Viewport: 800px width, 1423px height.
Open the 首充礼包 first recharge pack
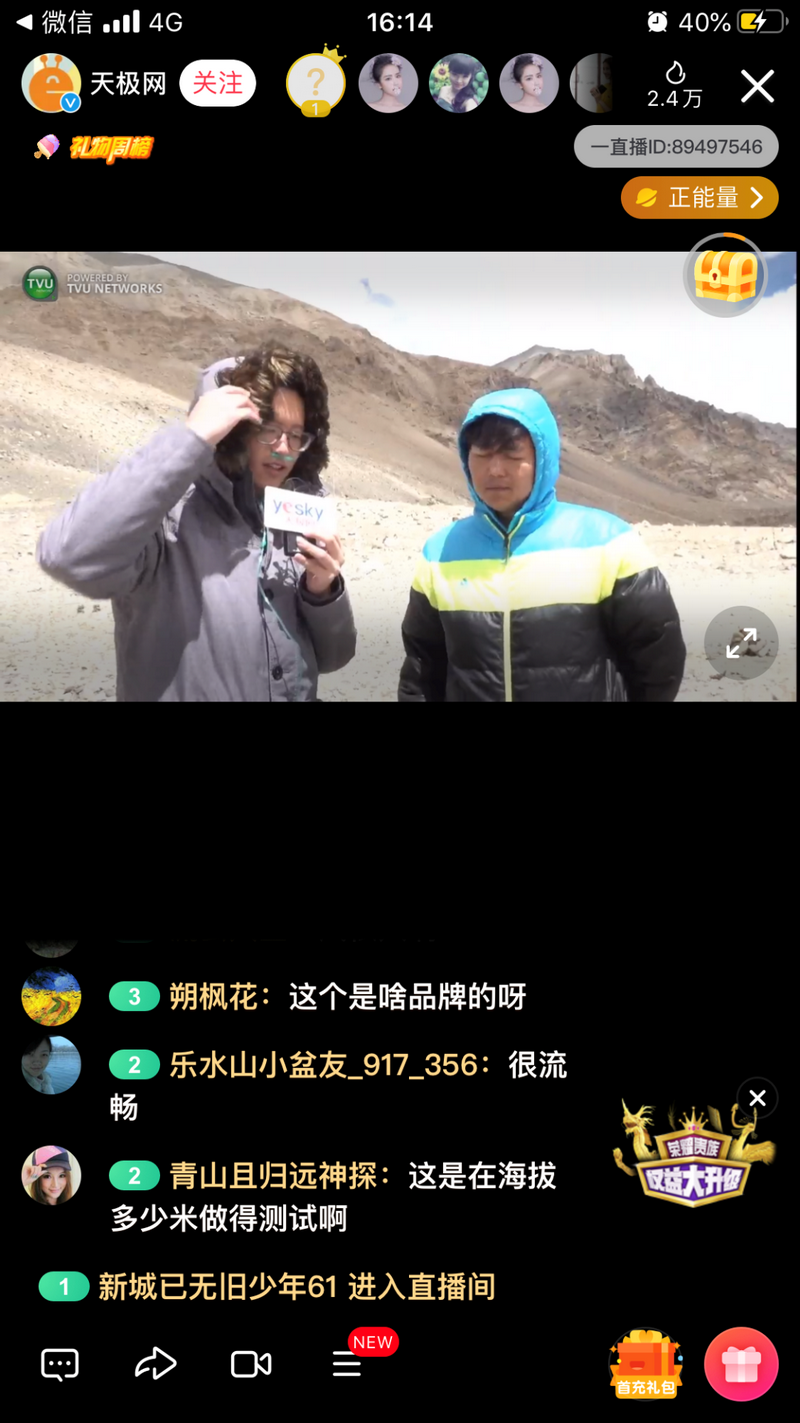(645, 1364)
